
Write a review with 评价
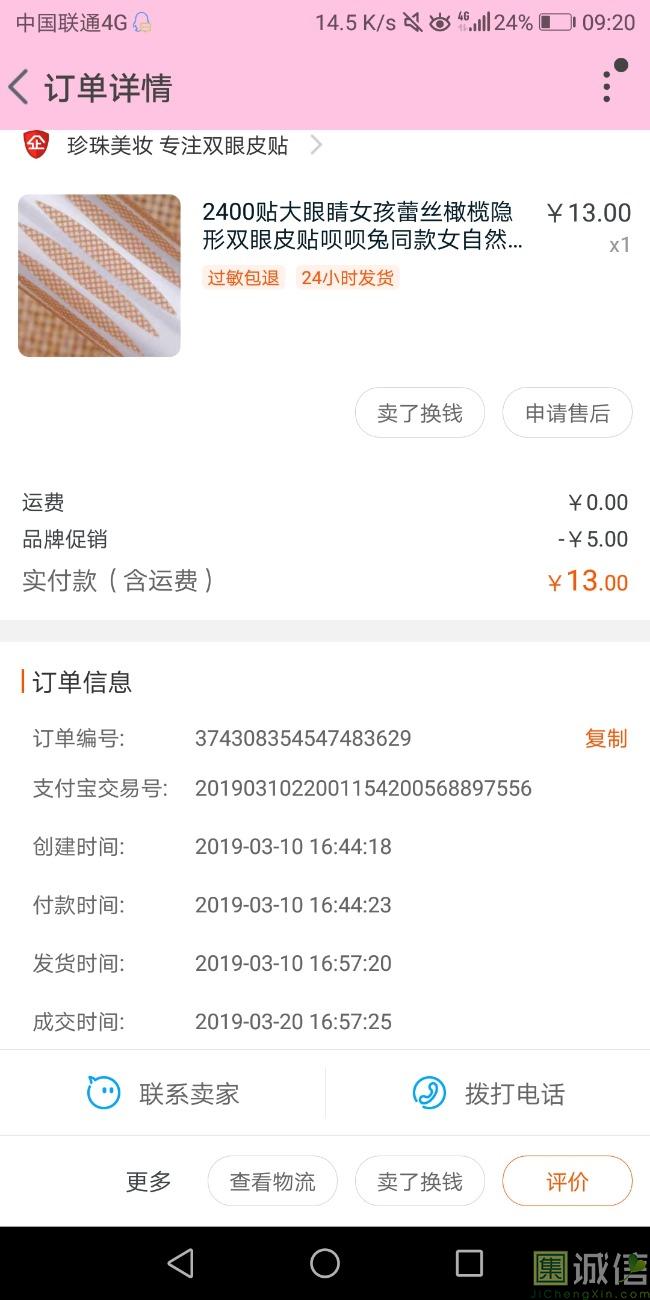tap(567, 1182)
